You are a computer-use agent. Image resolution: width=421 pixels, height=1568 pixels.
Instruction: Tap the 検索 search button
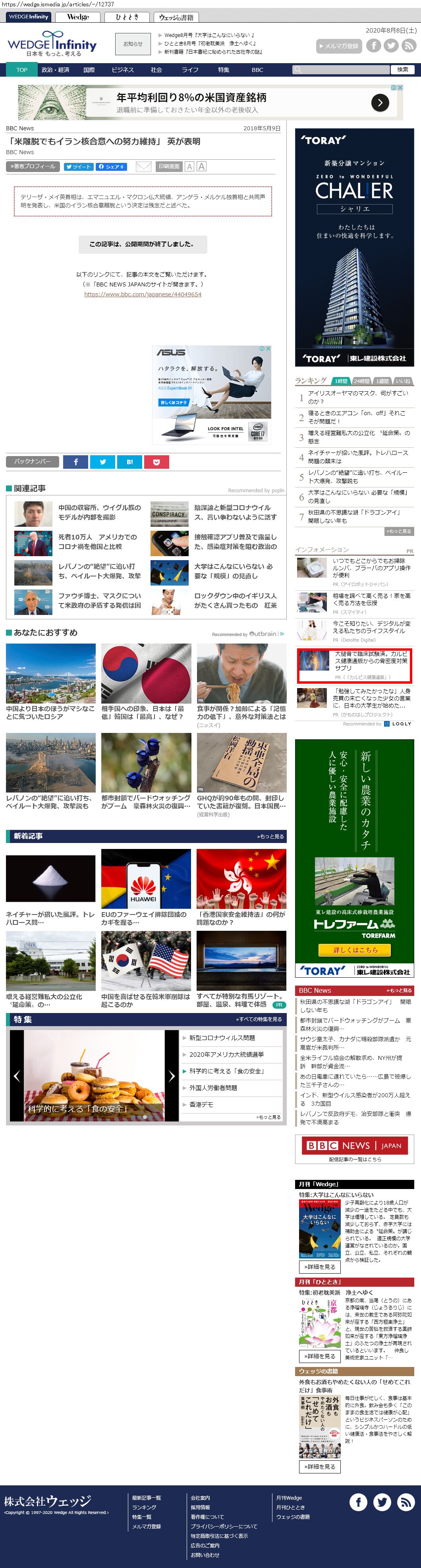(x=402, y=70)
